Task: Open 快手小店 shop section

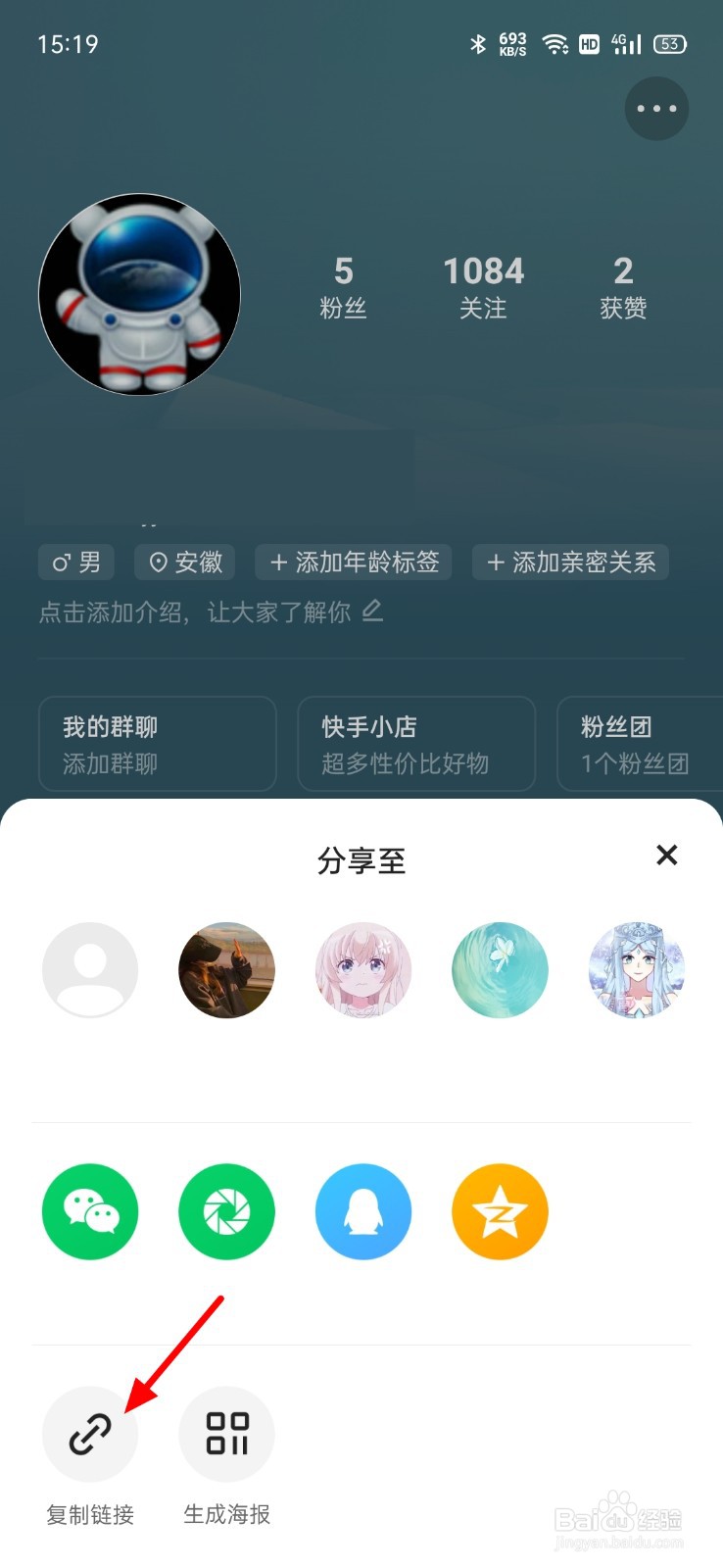Action: pos(415,743)
